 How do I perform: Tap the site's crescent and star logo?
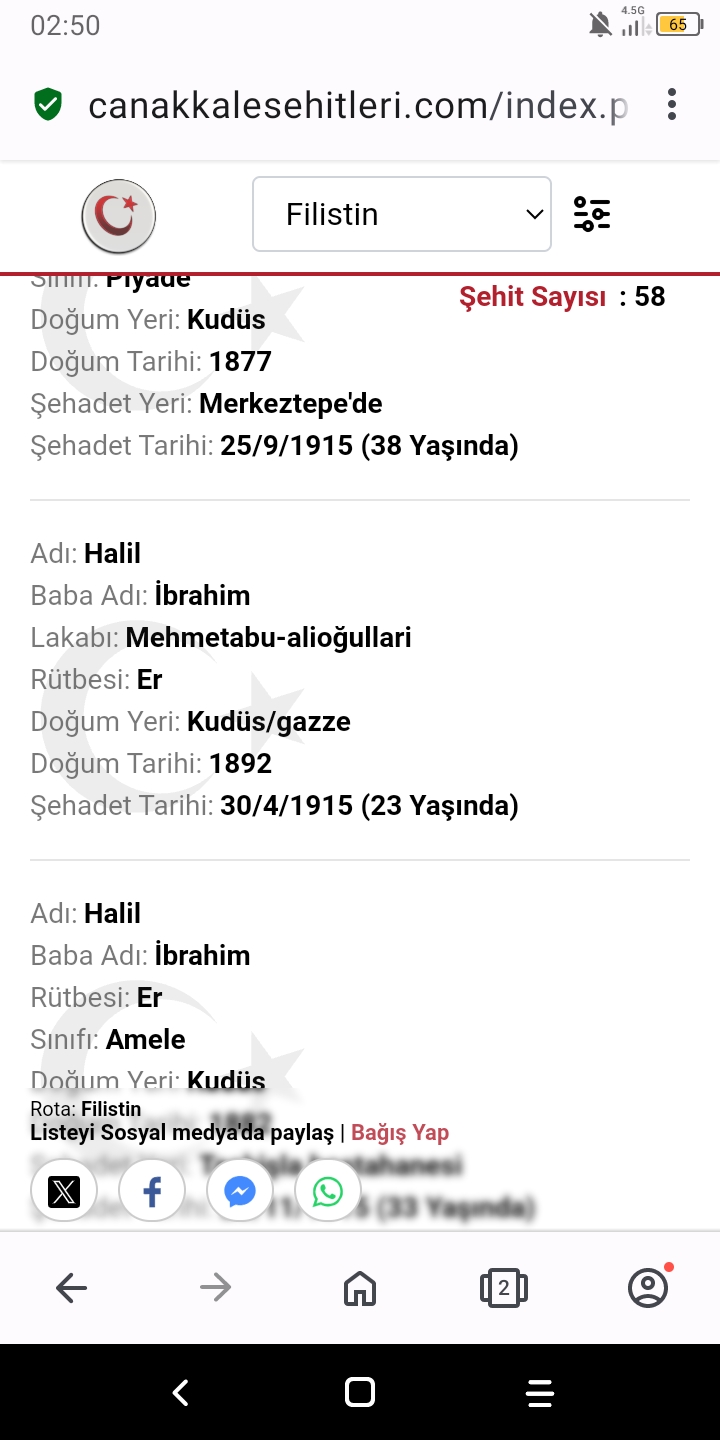(119, 215)
